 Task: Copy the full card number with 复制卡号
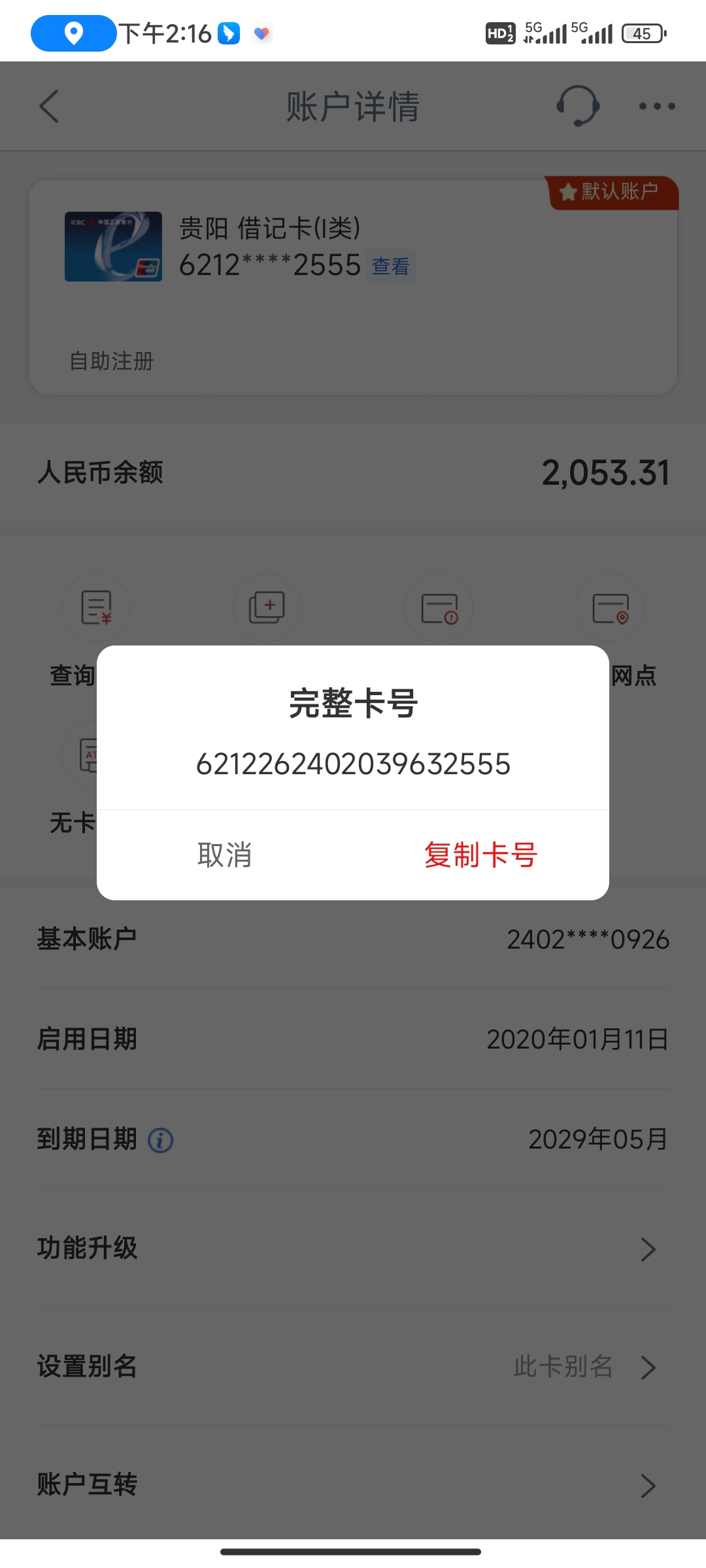click(x=480, y=855)
